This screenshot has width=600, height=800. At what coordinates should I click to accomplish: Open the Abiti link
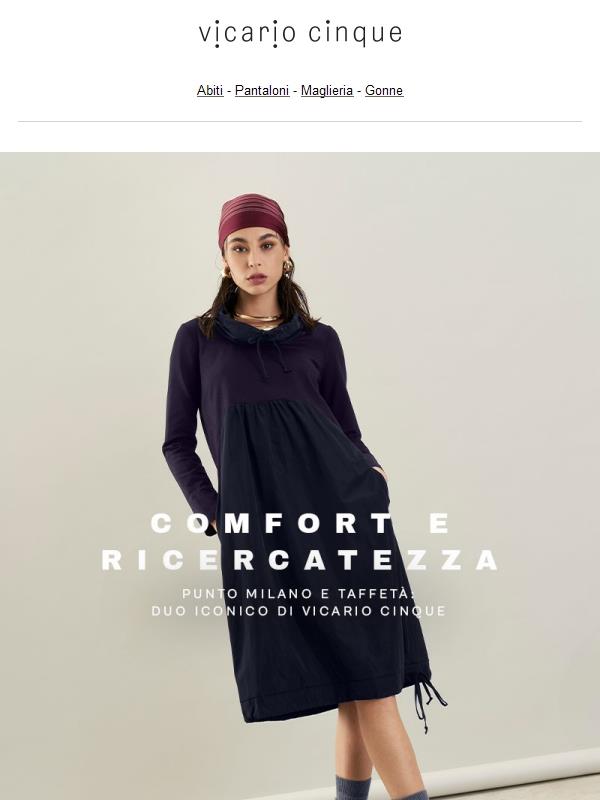pyautogui.click(x=210, y=90)
